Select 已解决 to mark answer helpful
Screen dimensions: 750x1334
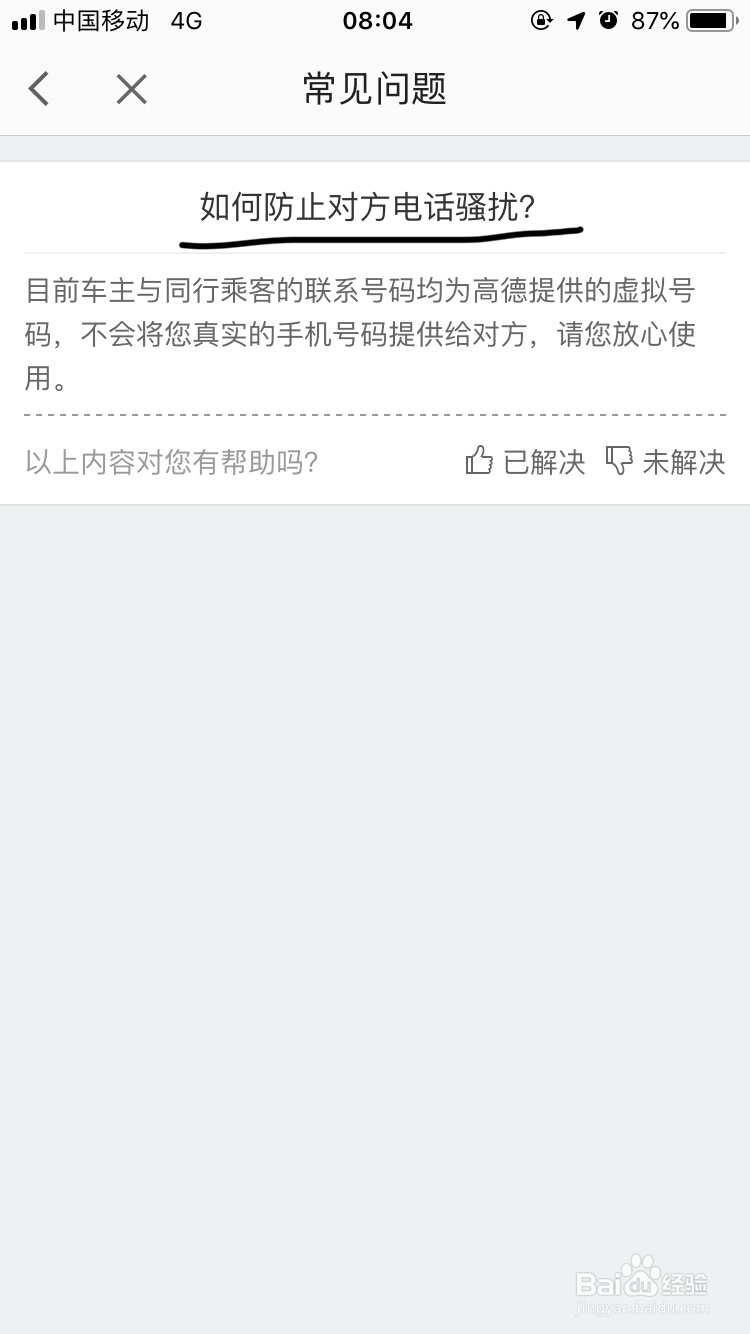[545, 462]
